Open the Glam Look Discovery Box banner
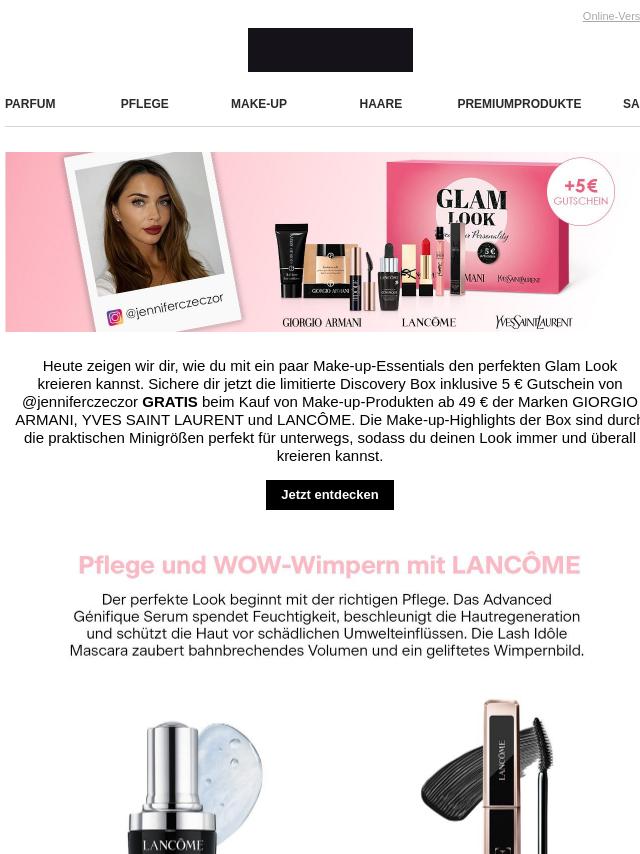640x854 pixels. pyautogui.click(x=322, y=242)
